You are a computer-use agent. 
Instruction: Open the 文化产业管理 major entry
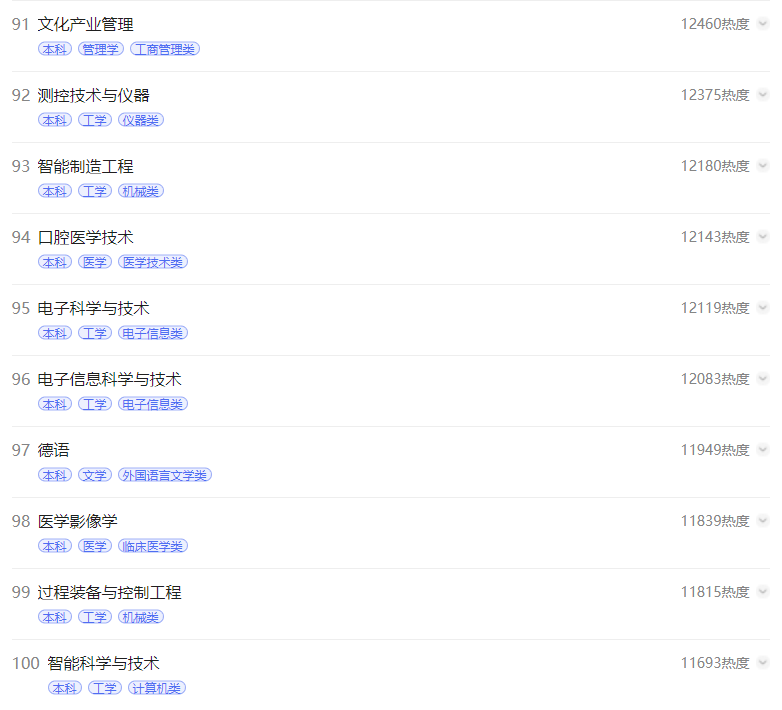[x=85, y=24]
